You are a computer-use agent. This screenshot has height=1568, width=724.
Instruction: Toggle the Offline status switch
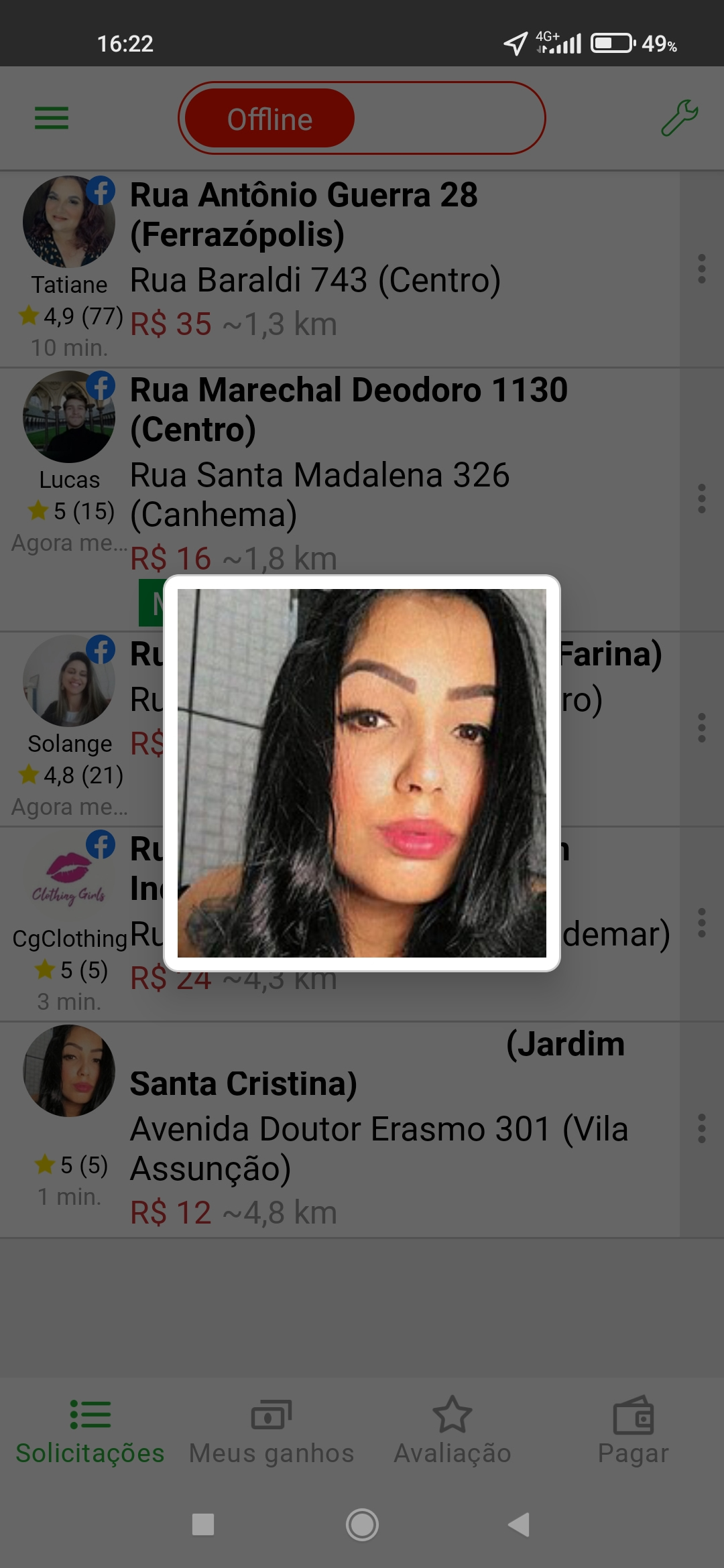point(361,119)
